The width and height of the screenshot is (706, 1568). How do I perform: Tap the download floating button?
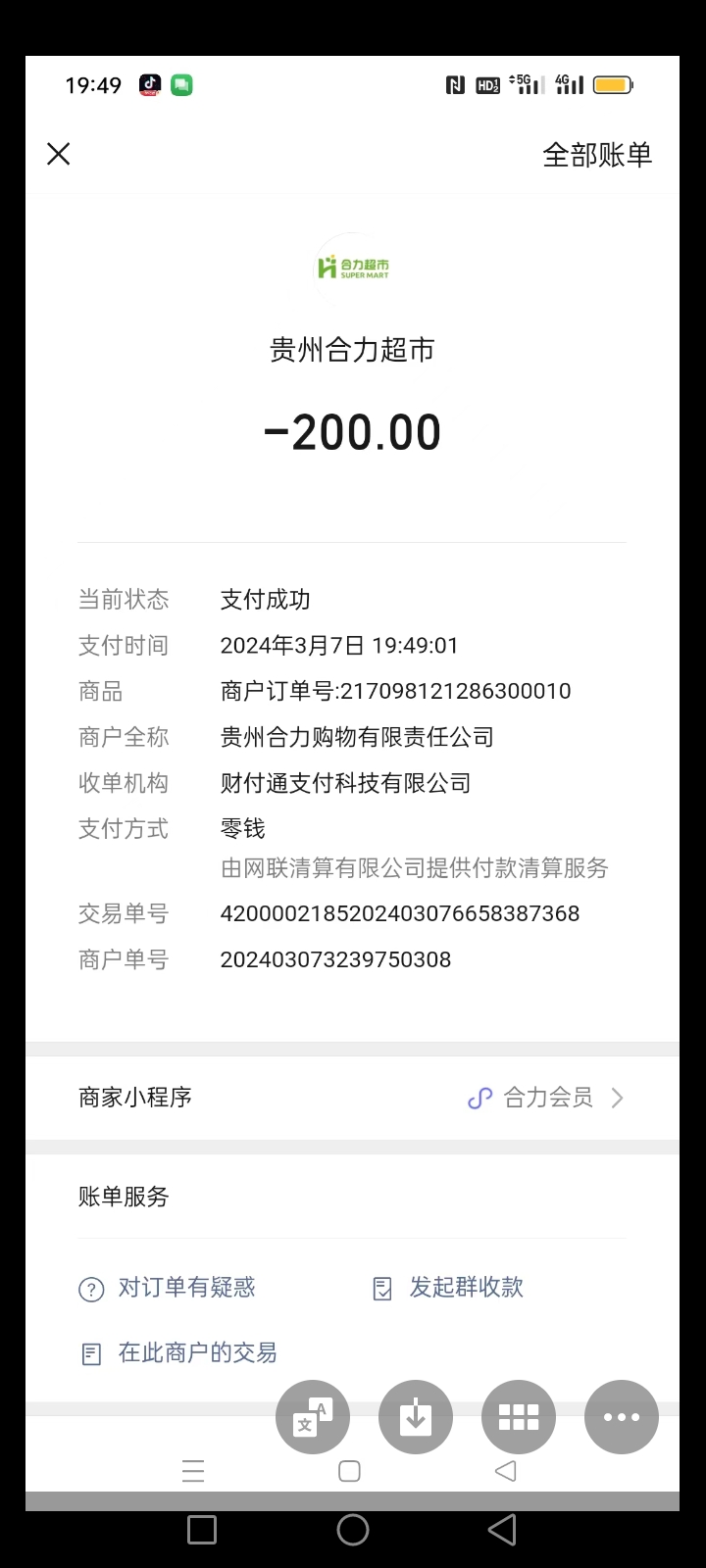click(416, 1417)
